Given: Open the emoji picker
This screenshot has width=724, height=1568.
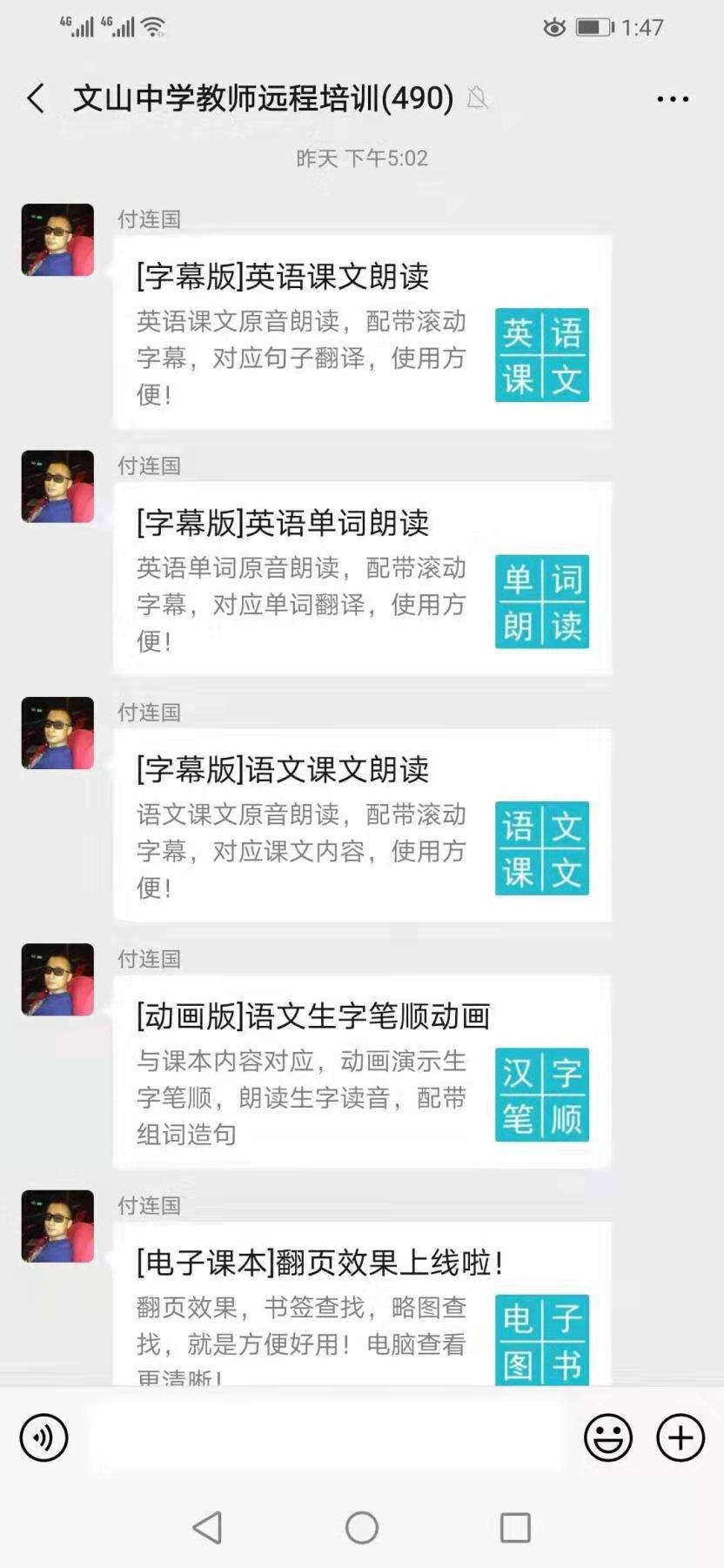Looking at the screenshot, I should [x=607, y=1437].
